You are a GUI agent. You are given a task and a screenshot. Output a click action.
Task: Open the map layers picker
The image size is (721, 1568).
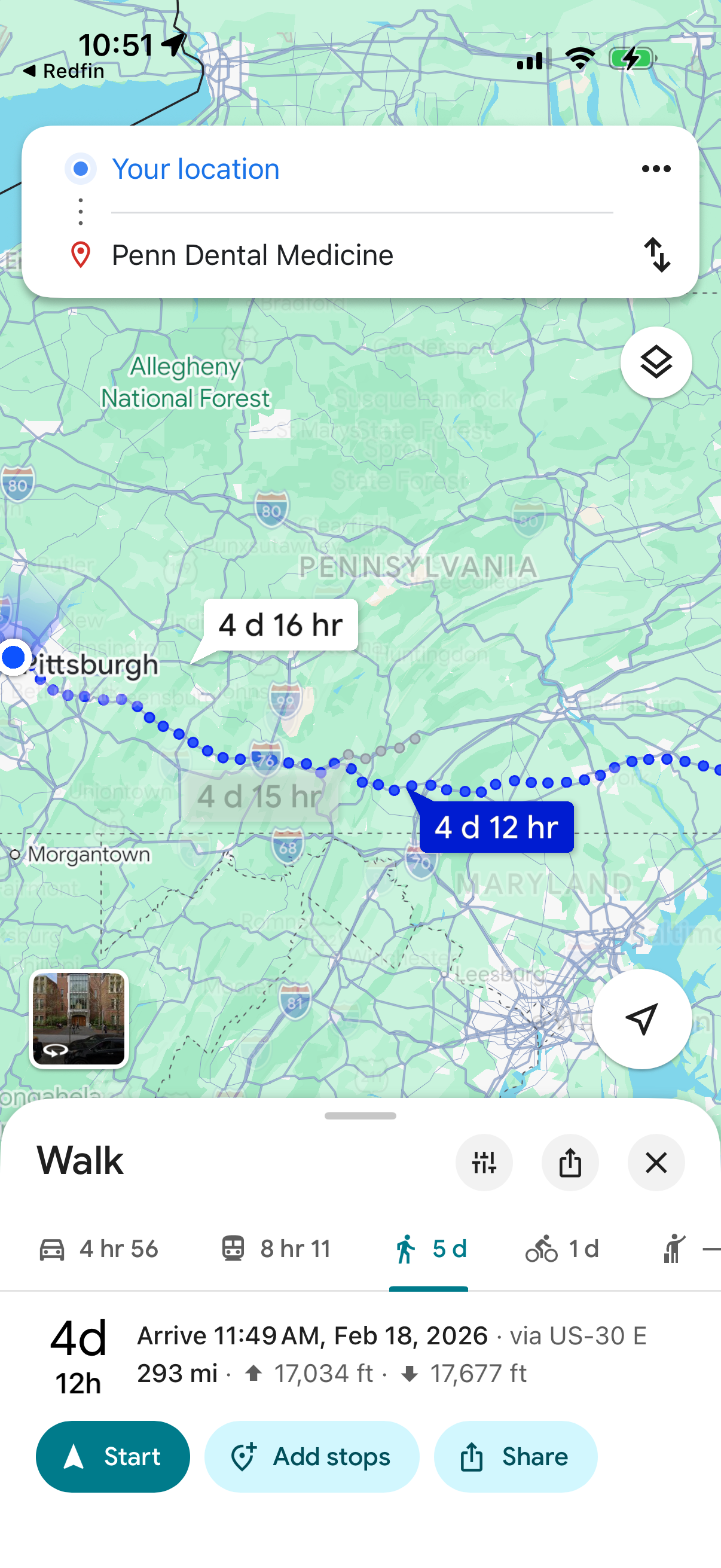click(x=656, y=362)
